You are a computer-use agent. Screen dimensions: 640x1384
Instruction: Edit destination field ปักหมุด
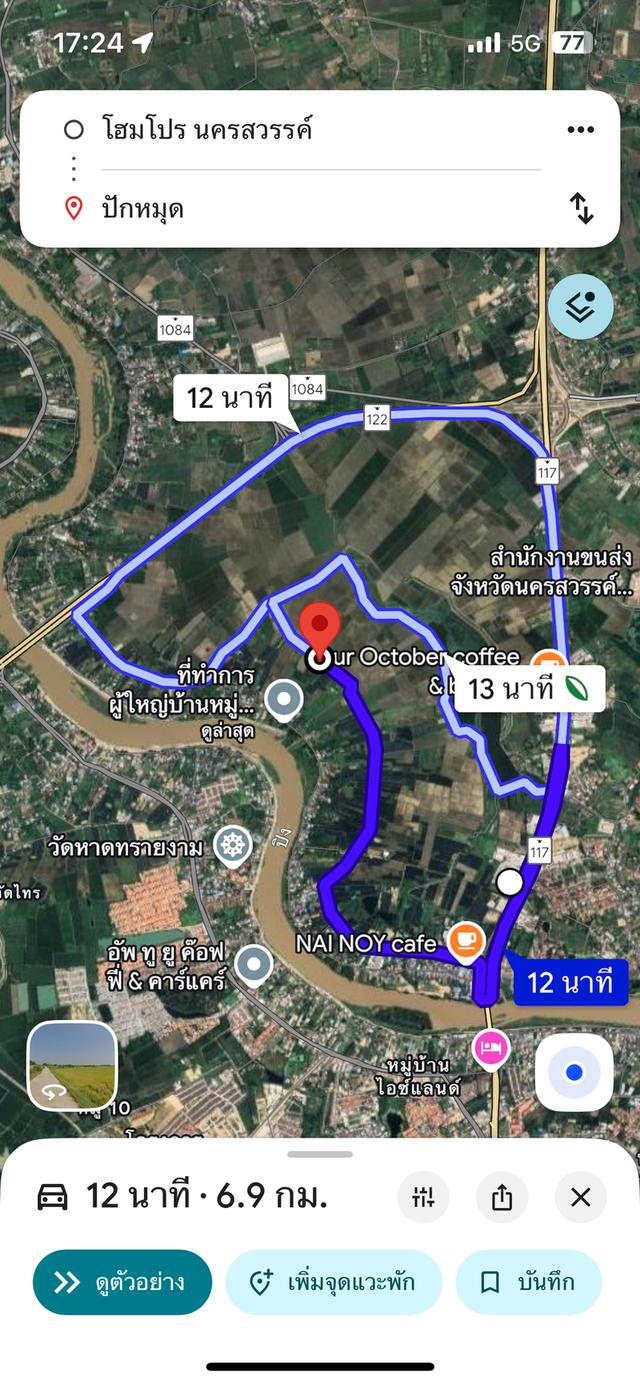[x=300, y=209]
